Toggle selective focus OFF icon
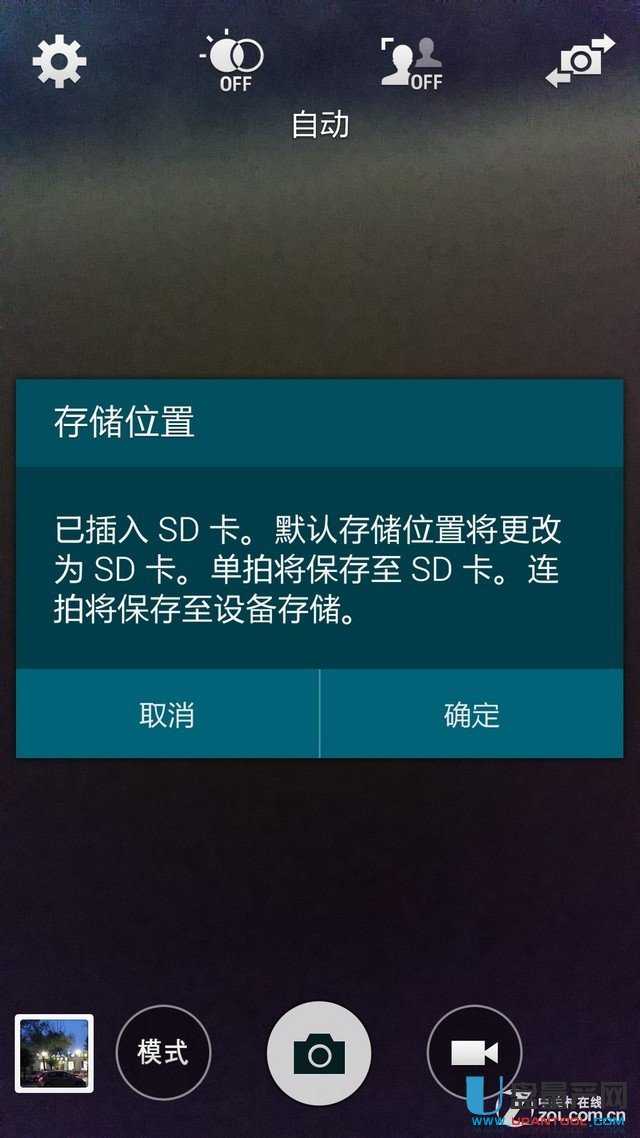Viewport: 640px width, 1138px height. click(411, 63)
